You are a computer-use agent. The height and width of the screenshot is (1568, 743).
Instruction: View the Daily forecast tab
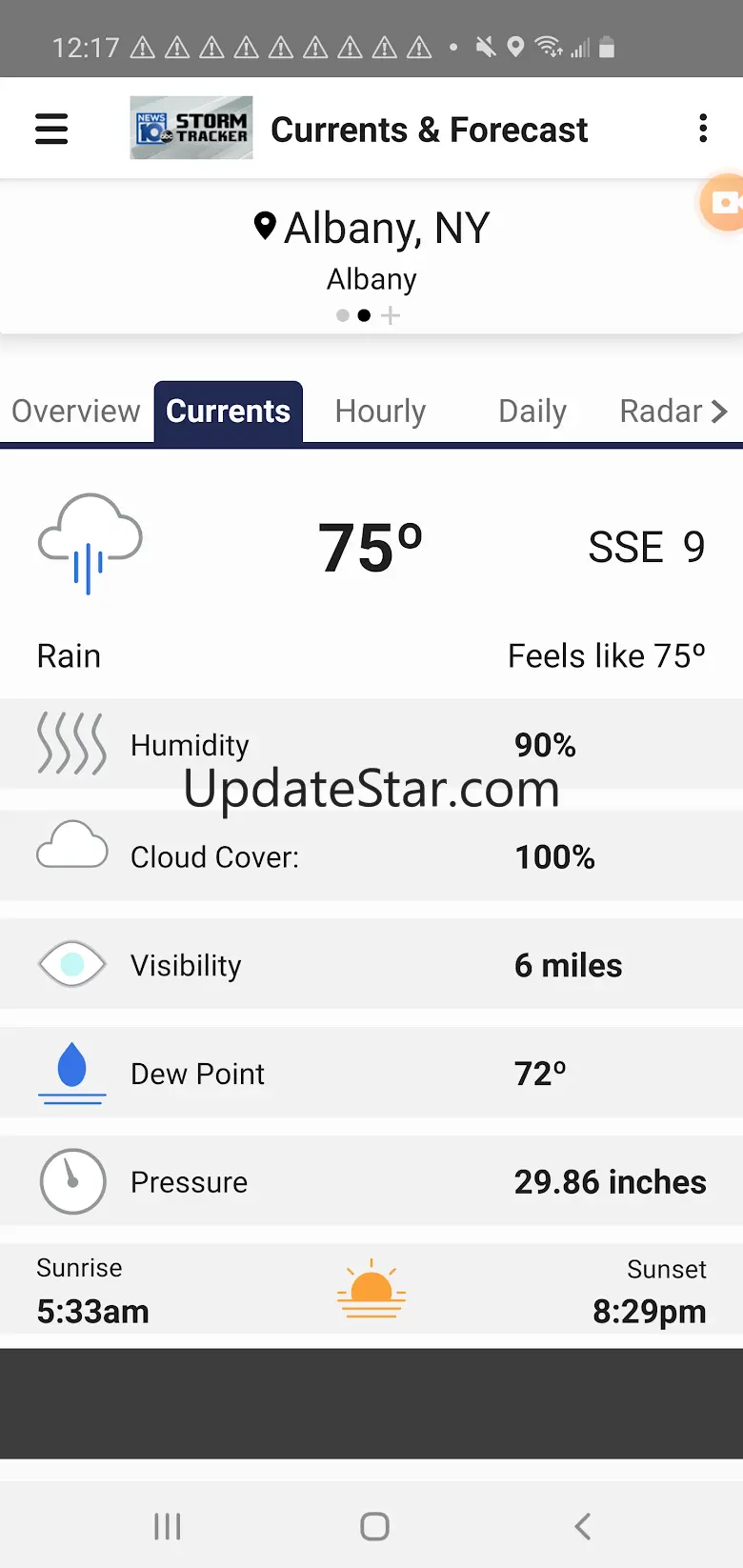click(x=532, y=412)
